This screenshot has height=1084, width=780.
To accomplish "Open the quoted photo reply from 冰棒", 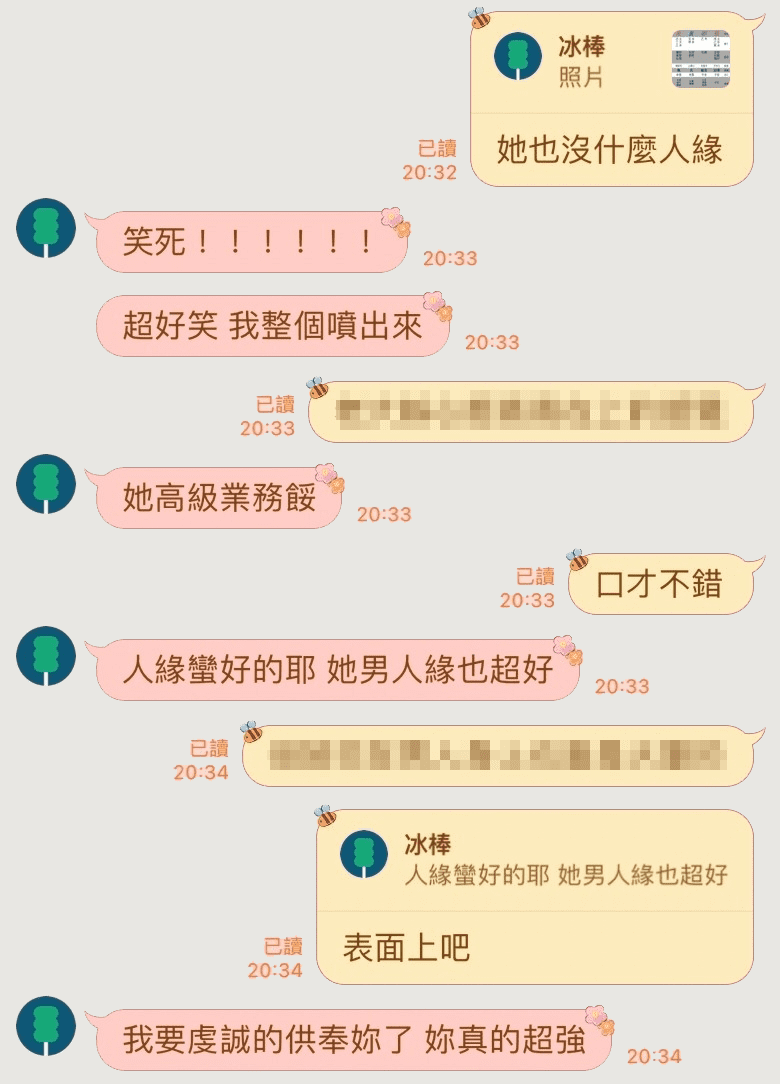I will click(612, 62).
